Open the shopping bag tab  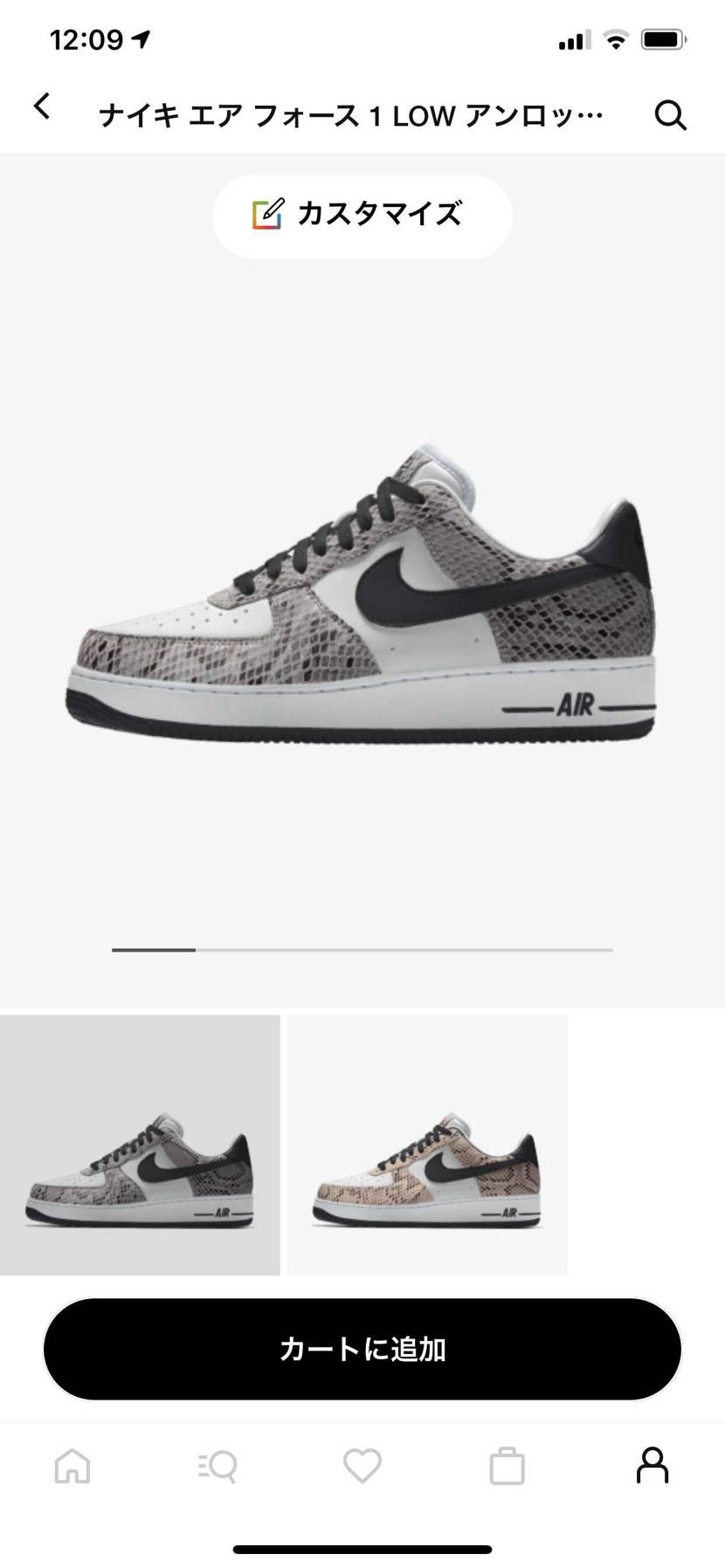[507, 1466]
